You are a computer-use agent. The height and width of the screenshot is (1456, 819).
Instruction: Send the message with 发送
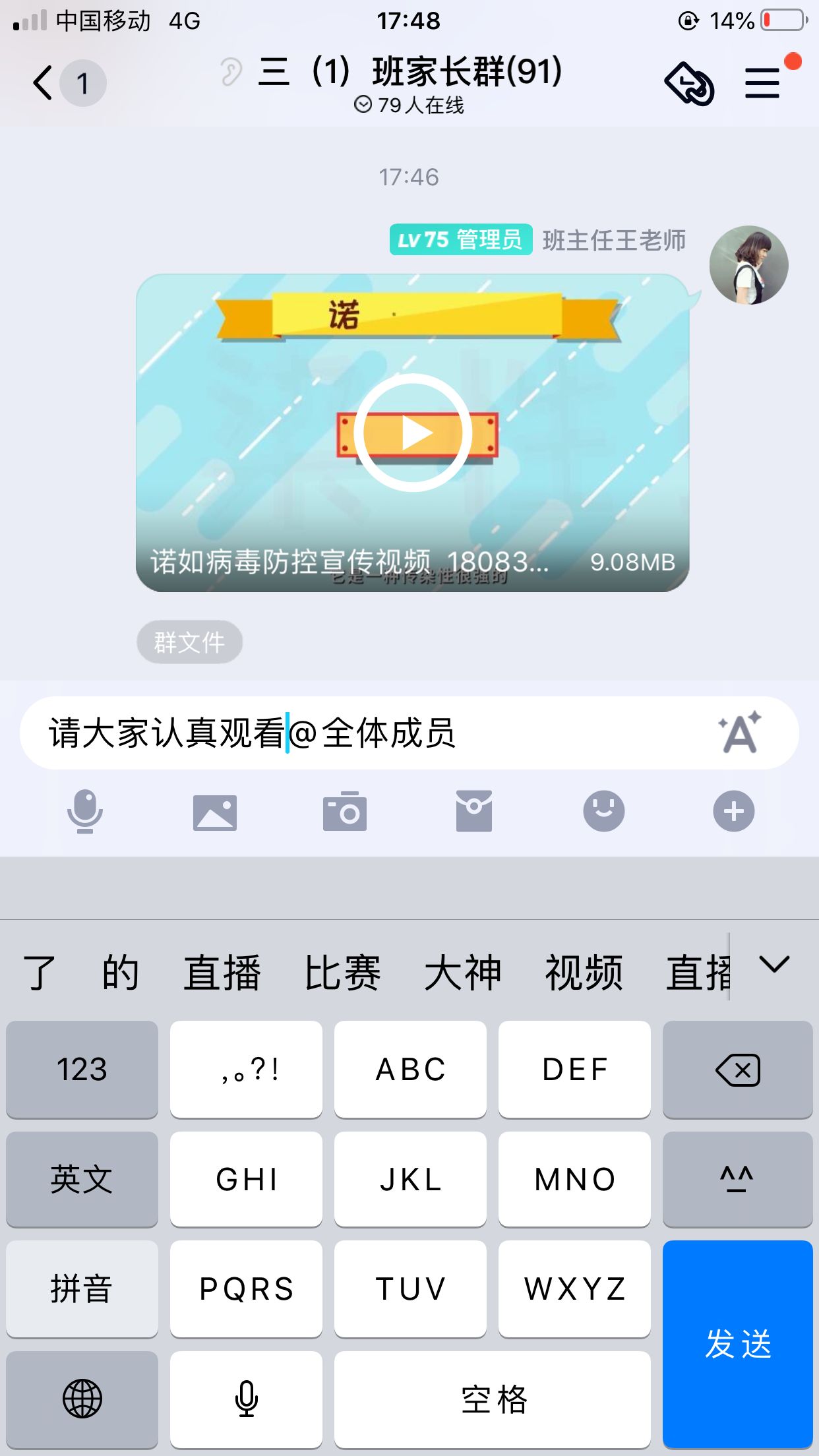tap(738, 1344)
